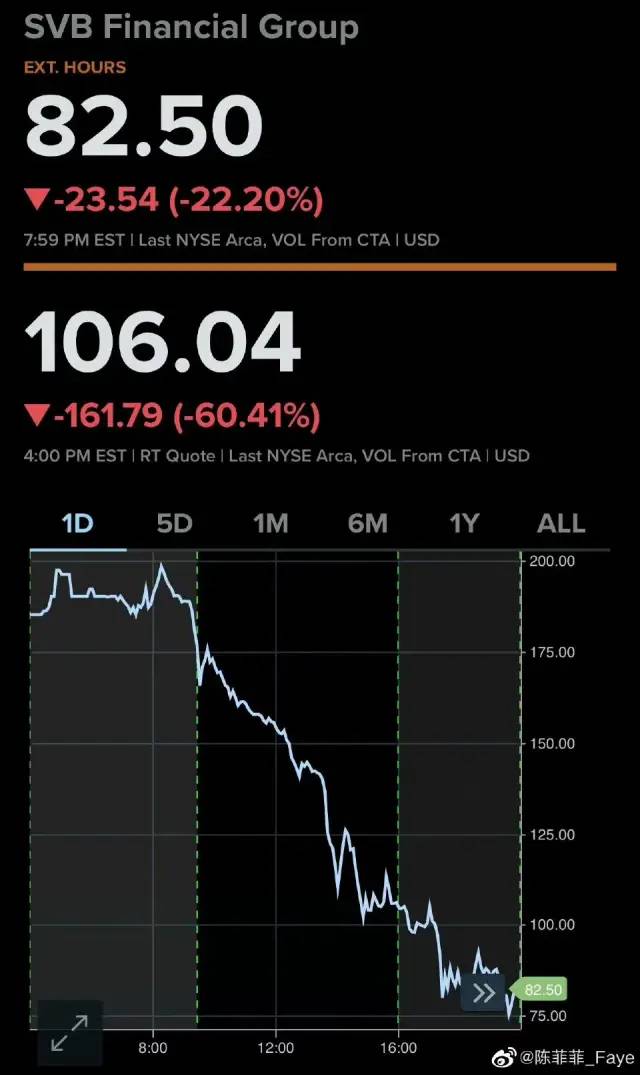640x1075 pixels.
Task: Expand the chart to full screen
Action: 70,1032
